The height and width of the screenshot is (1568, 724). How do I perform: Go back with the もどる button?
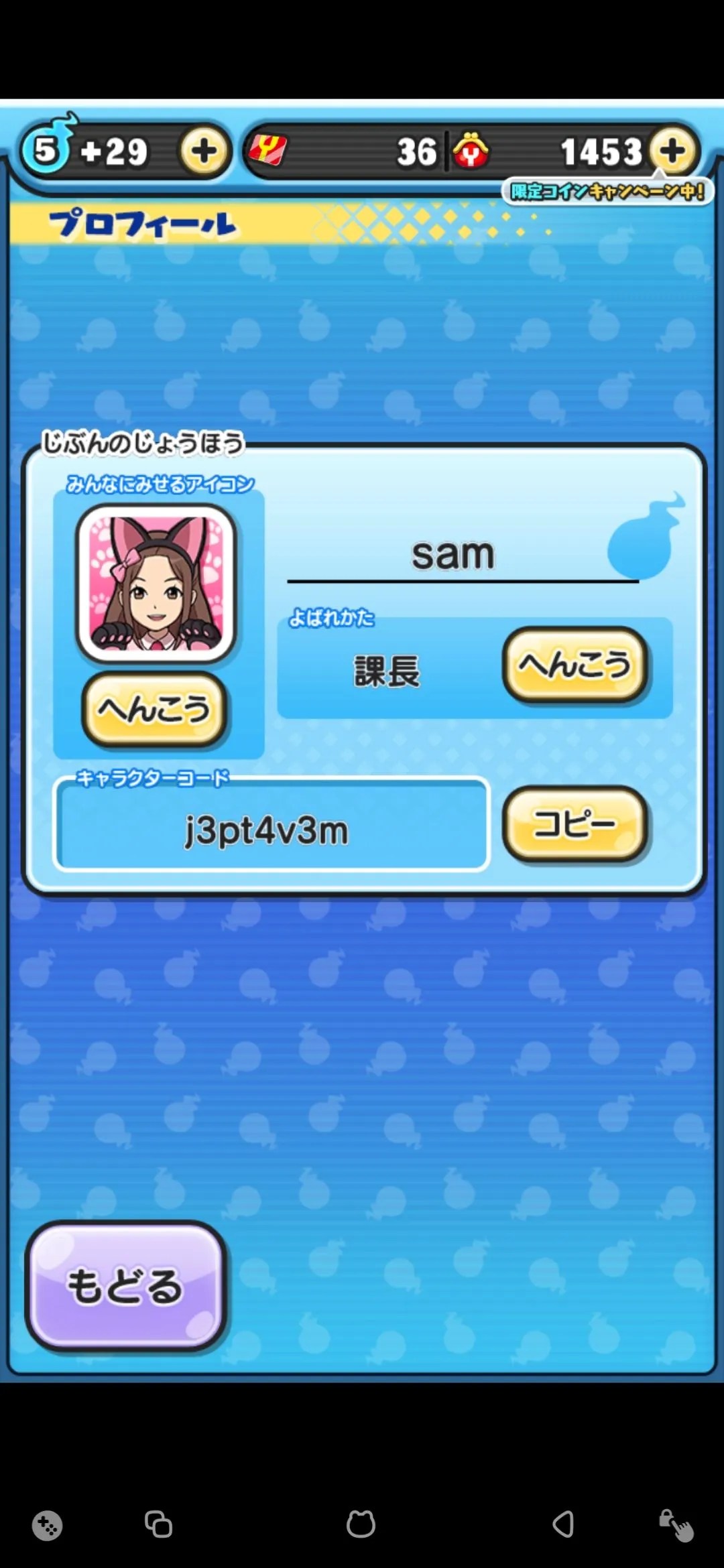pos(125,1287)
